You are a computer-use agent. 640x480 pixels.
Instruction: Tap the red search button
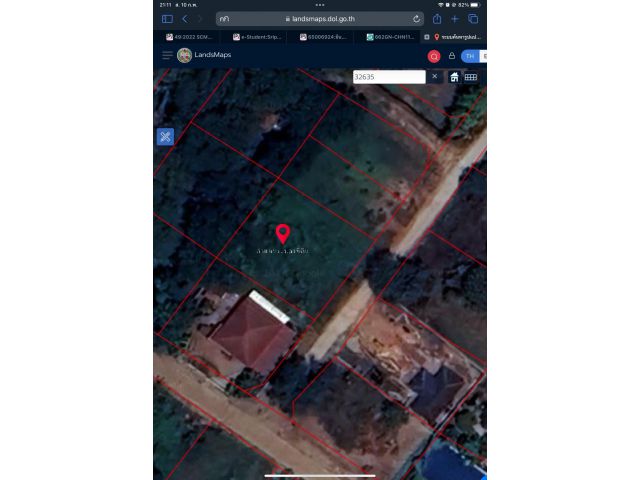434,56
